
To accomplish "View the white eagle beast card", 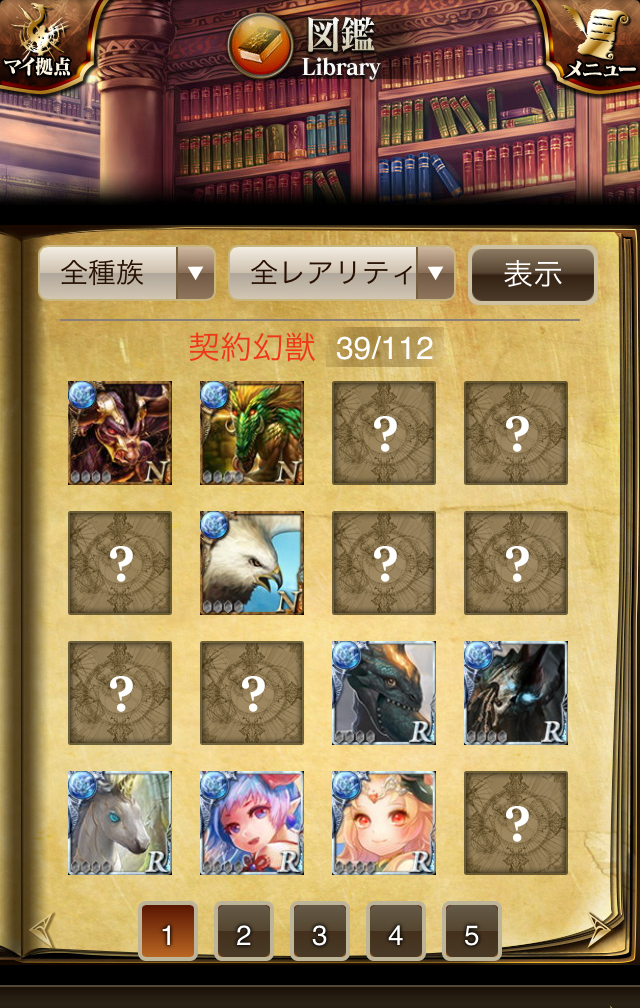I will [252, 563].
